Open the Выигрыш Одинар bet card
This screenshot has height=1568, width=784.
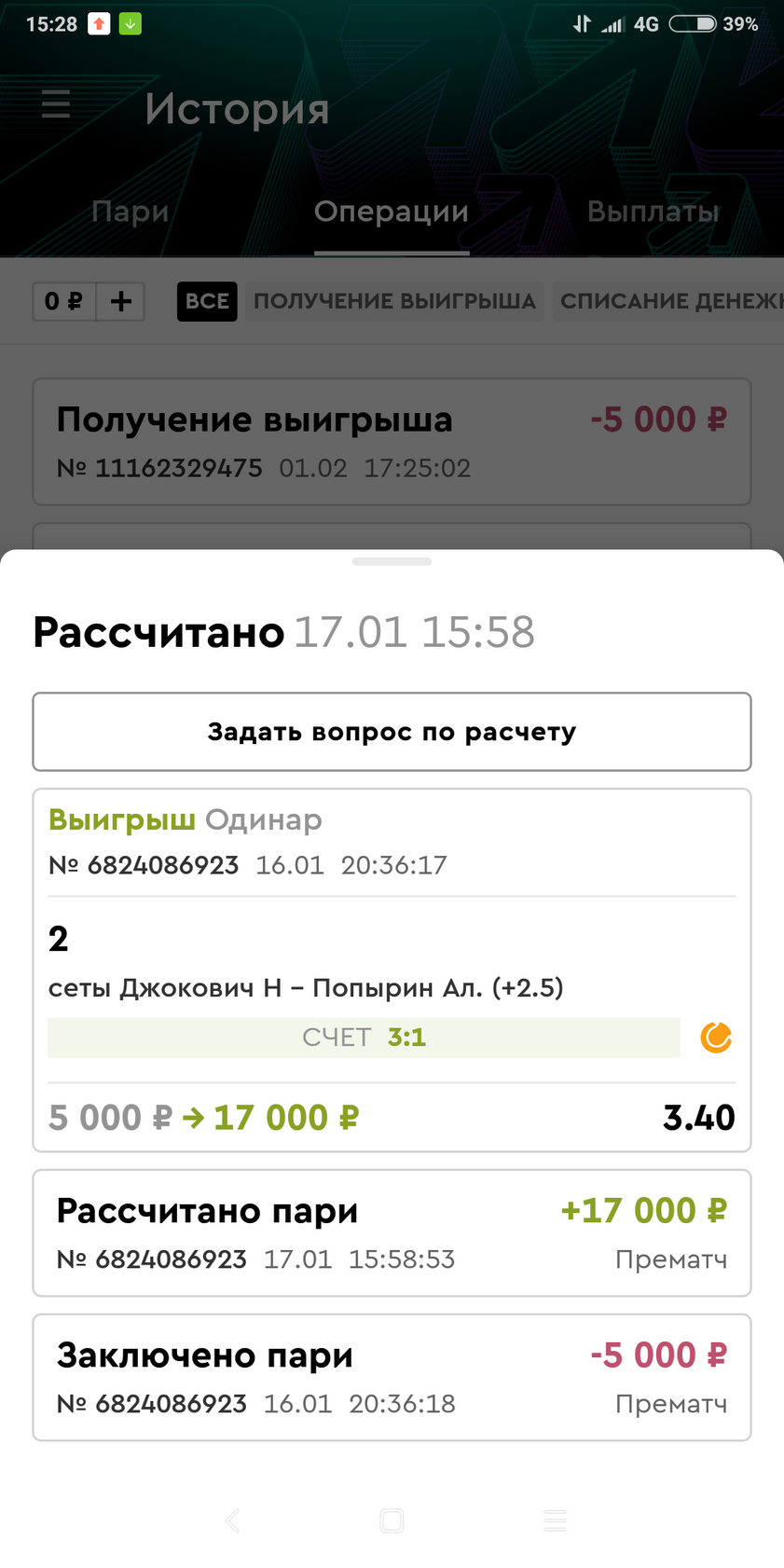pyautogui.click(x=392, y=970)
